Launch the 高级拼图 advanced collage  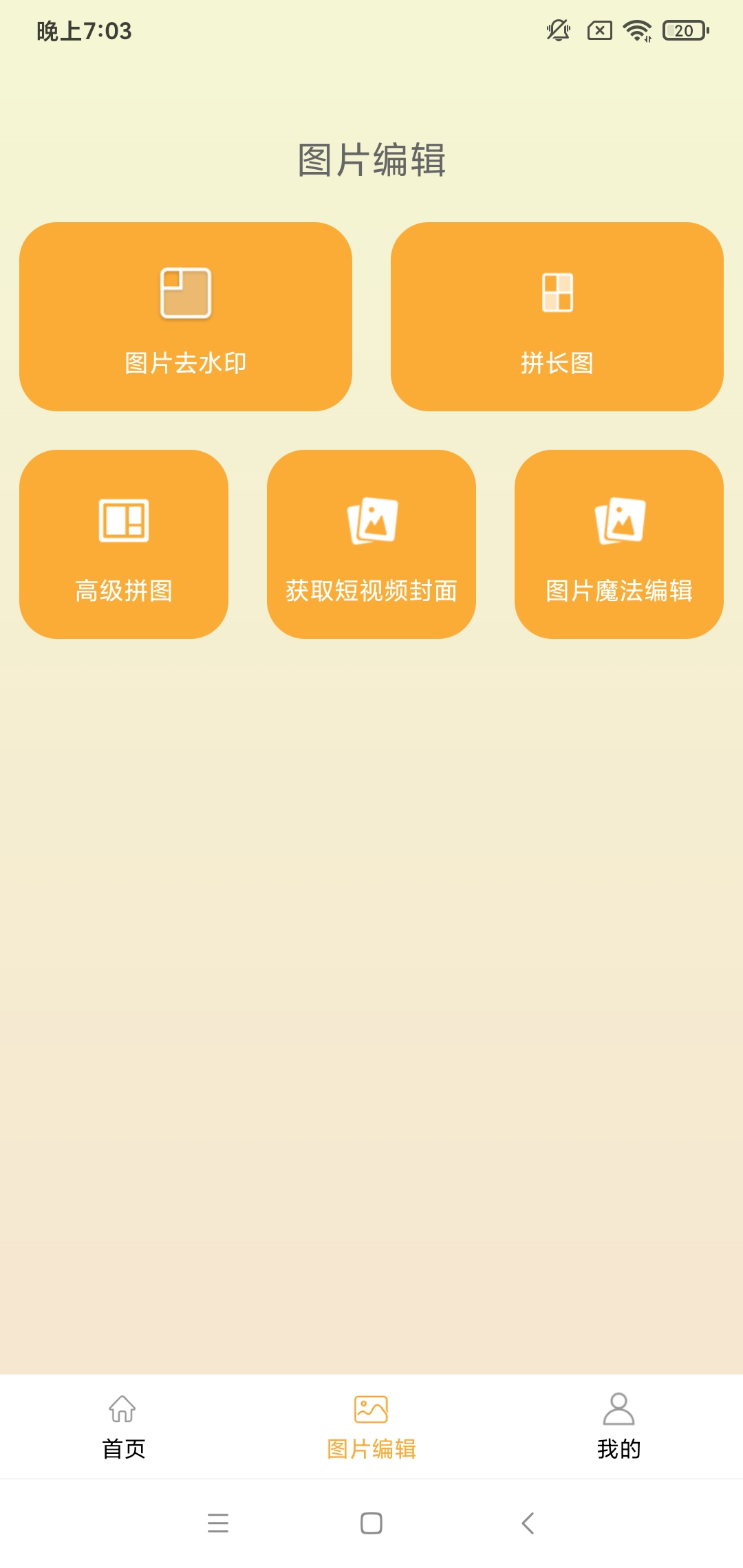(124, 544)
